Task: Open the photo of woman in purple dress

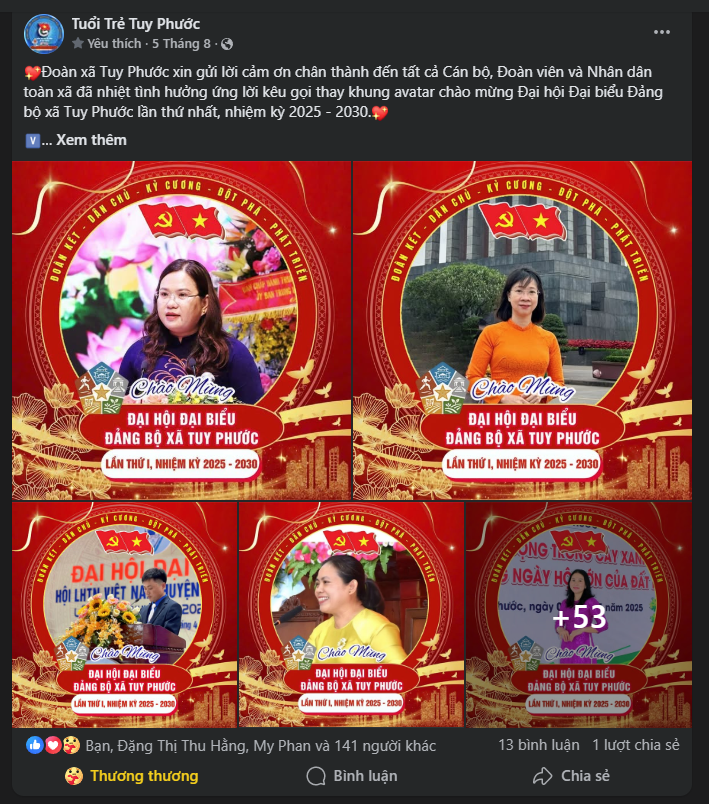Action: [181, 330]
